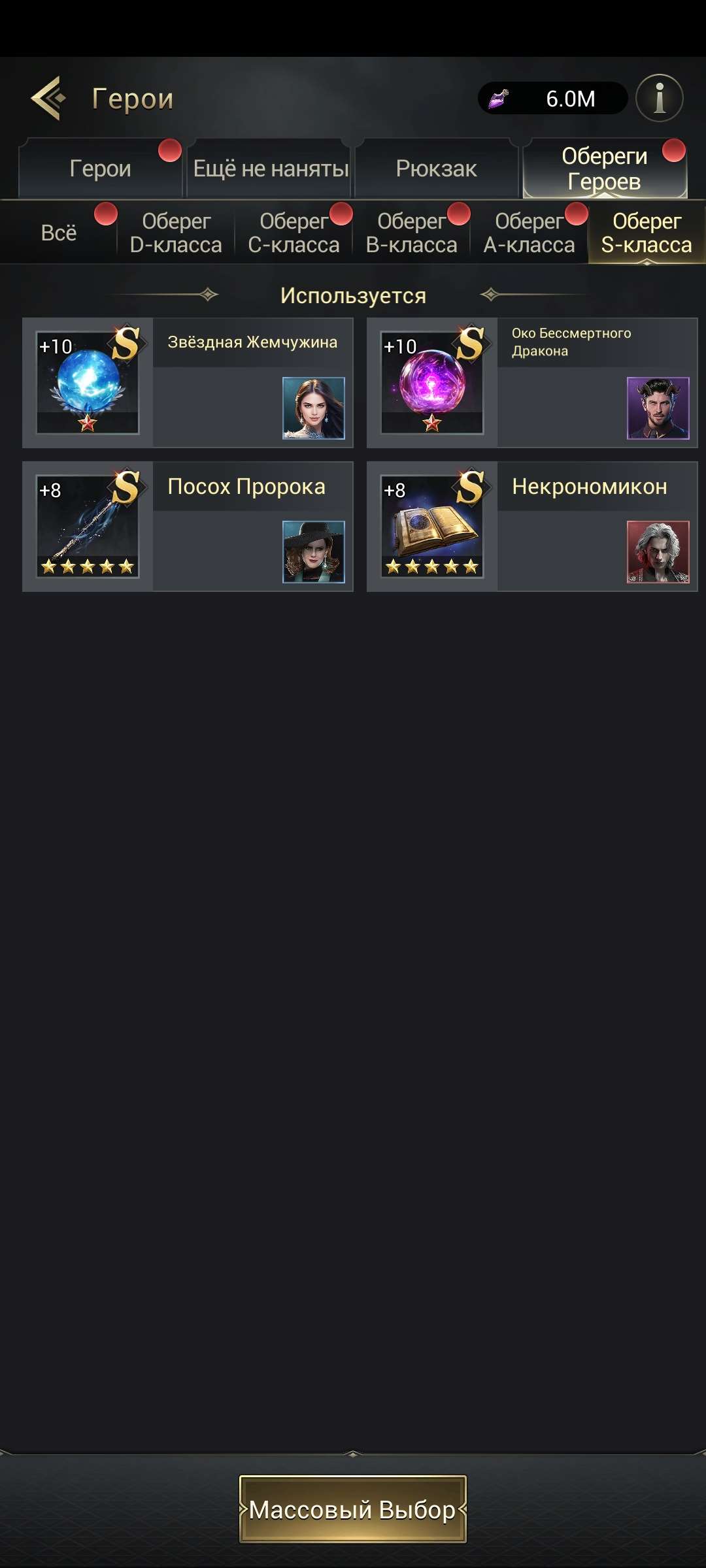The width and height of the screenshot is (706, 1568).
Task: Show the Всё amulet filter
Action: 59,233
